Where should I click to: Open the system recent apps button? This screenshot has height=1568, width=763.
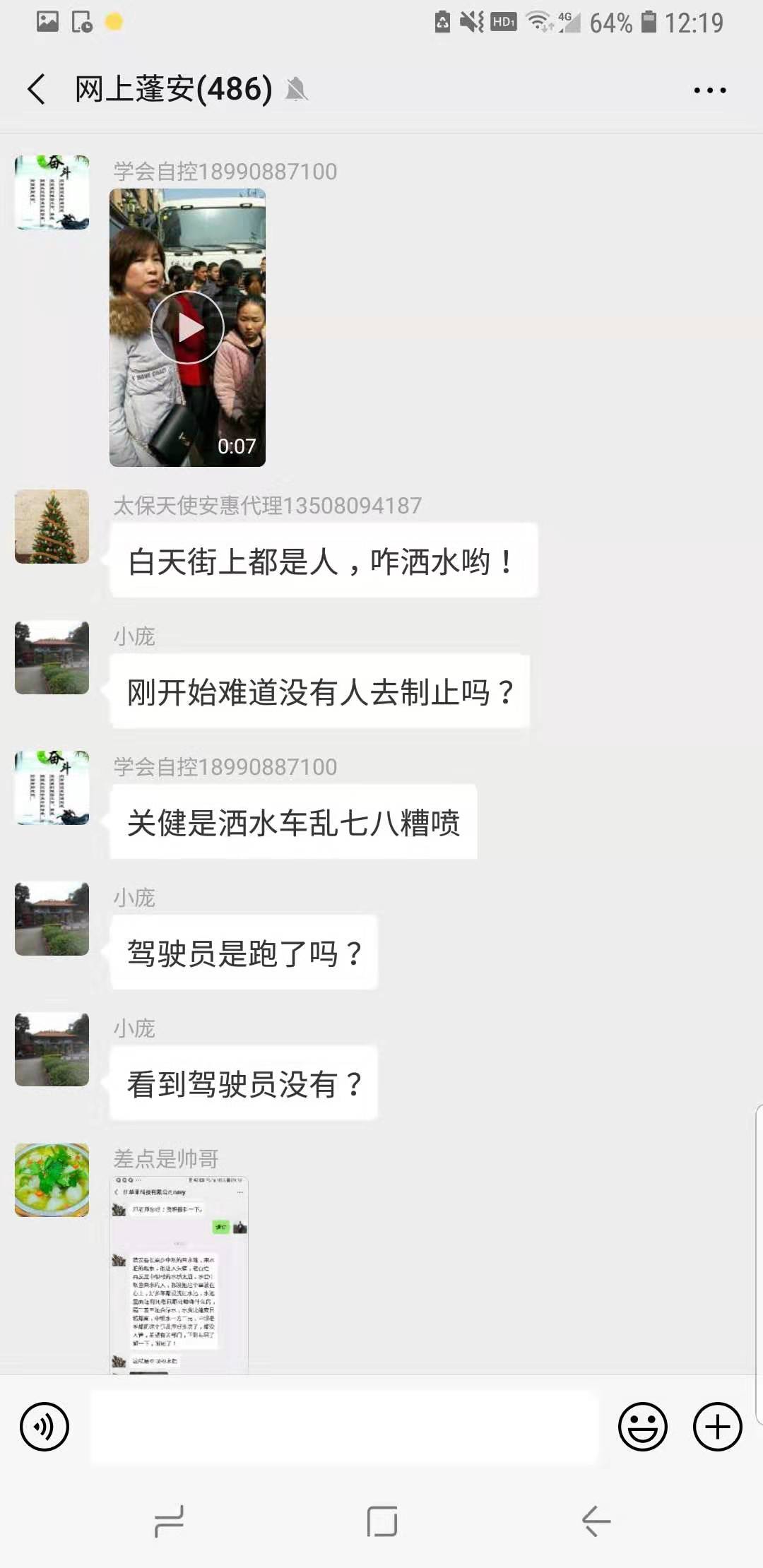[x=169, y=1521]
